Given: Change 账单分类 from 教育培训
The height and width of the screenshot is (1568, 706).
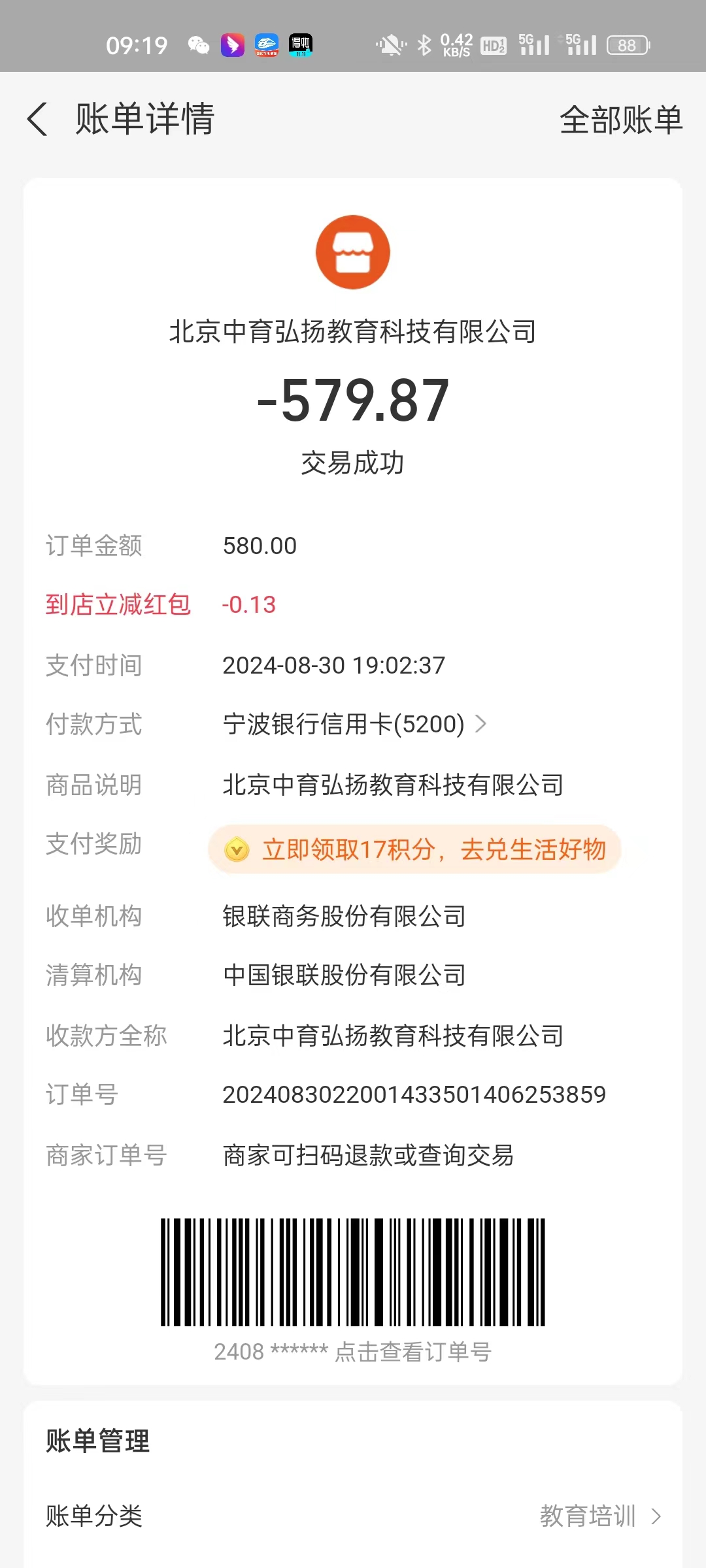Looking at the screenshot, I should [353, 1516].
